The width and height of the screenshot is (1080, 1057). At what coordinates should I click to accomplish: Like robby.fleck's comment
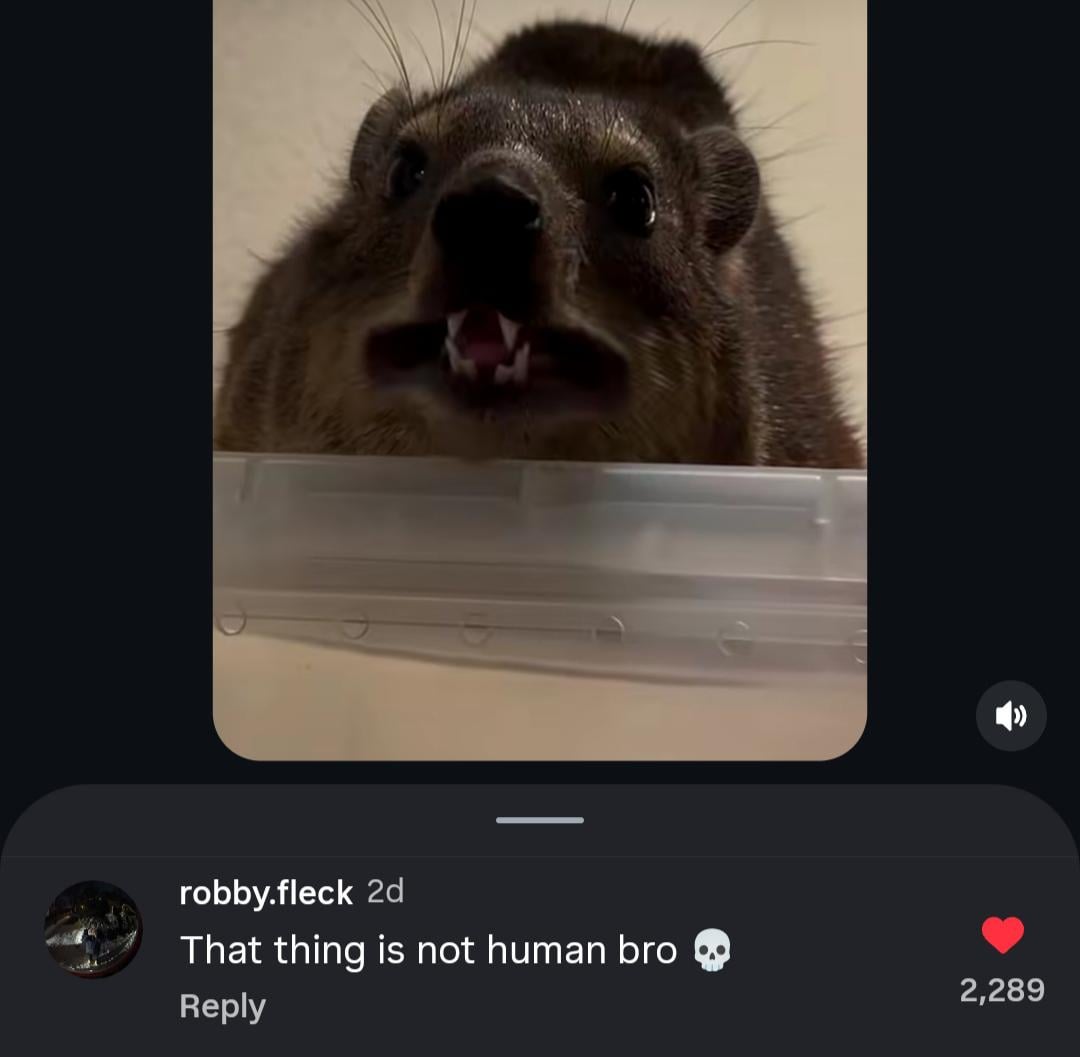pyautogui.click(x=1002, y=936)
